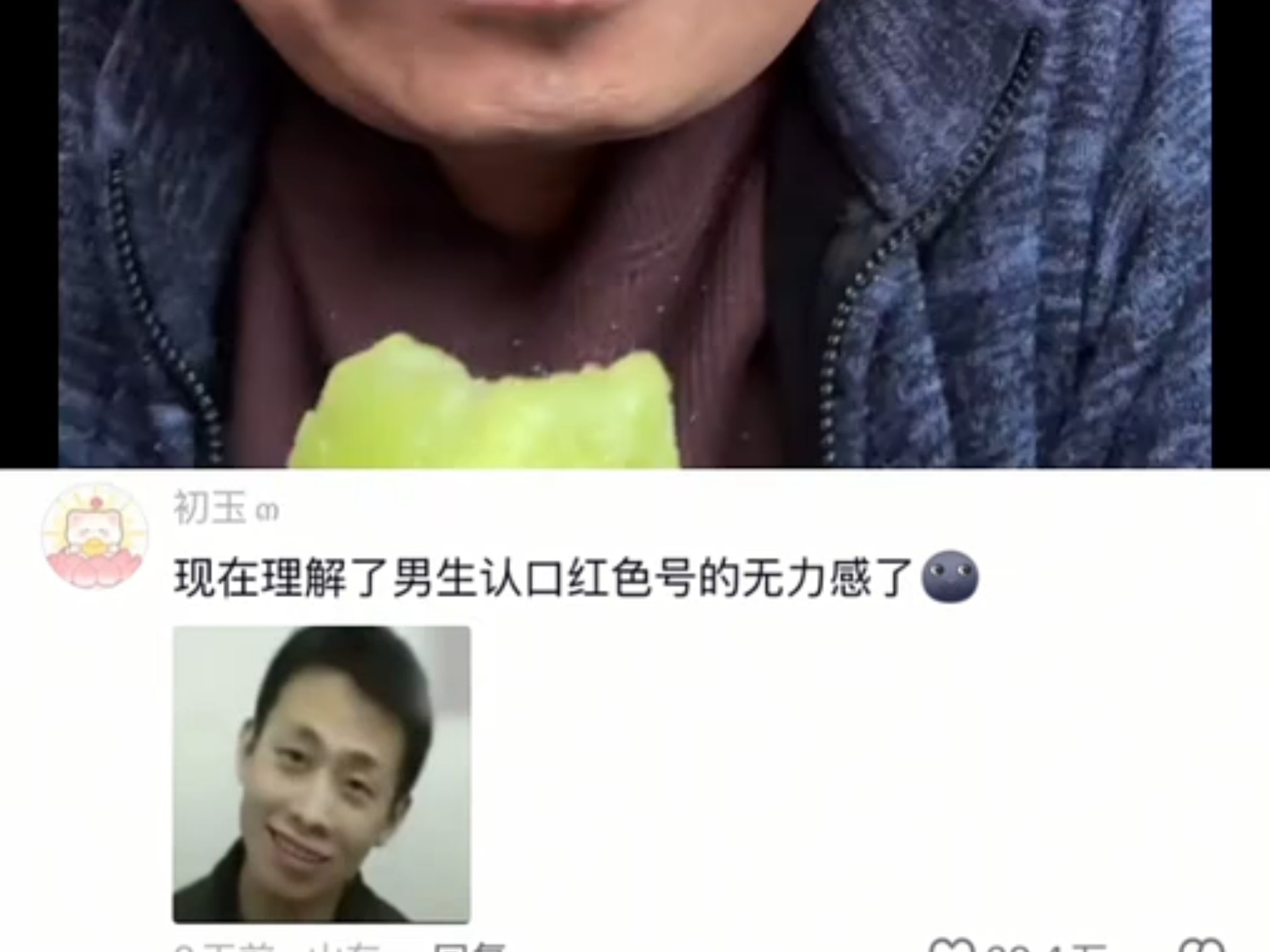1270x952 pixels.
Task: Open 初玉's profile avatar
Action: (x=95, y=536)
